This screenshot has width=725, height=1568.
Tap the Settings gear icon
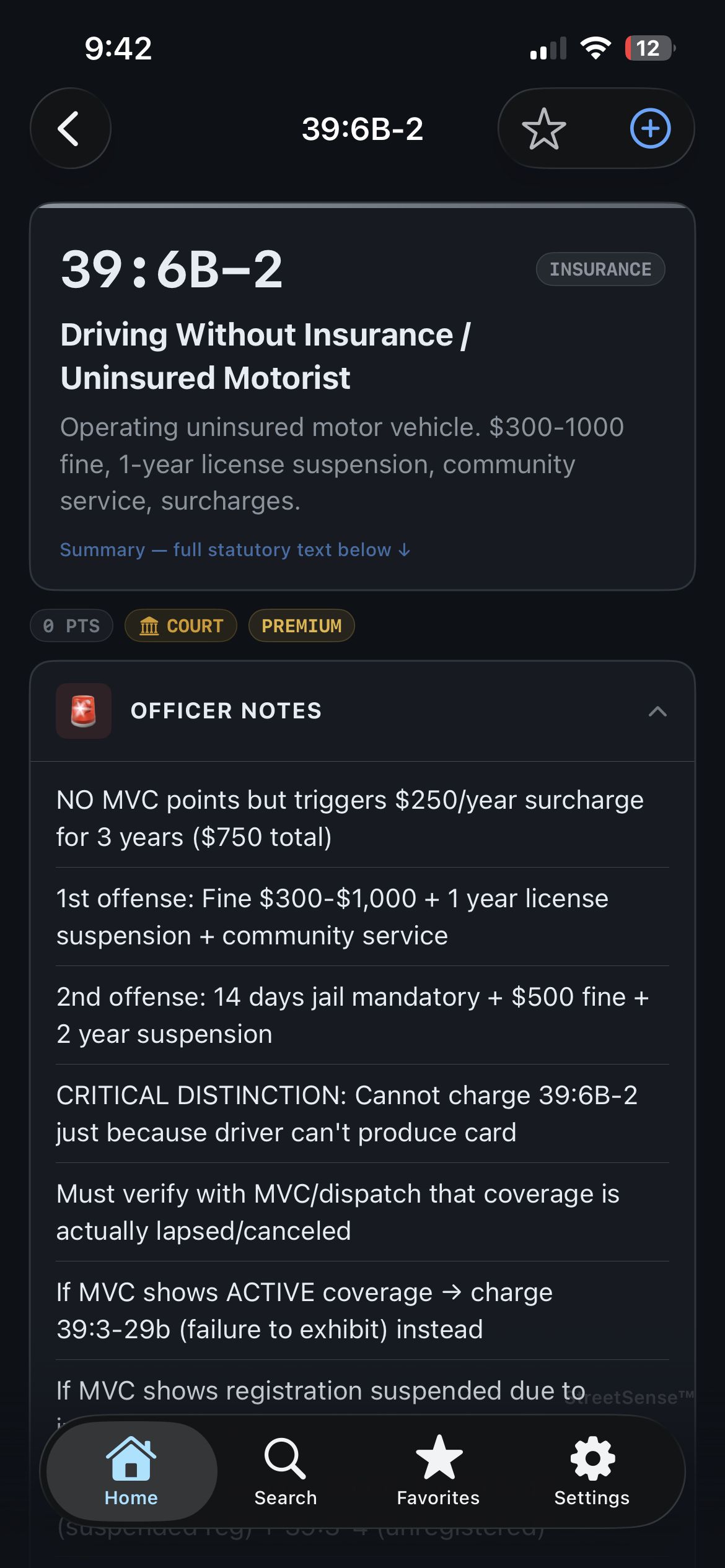[591, 1461]
